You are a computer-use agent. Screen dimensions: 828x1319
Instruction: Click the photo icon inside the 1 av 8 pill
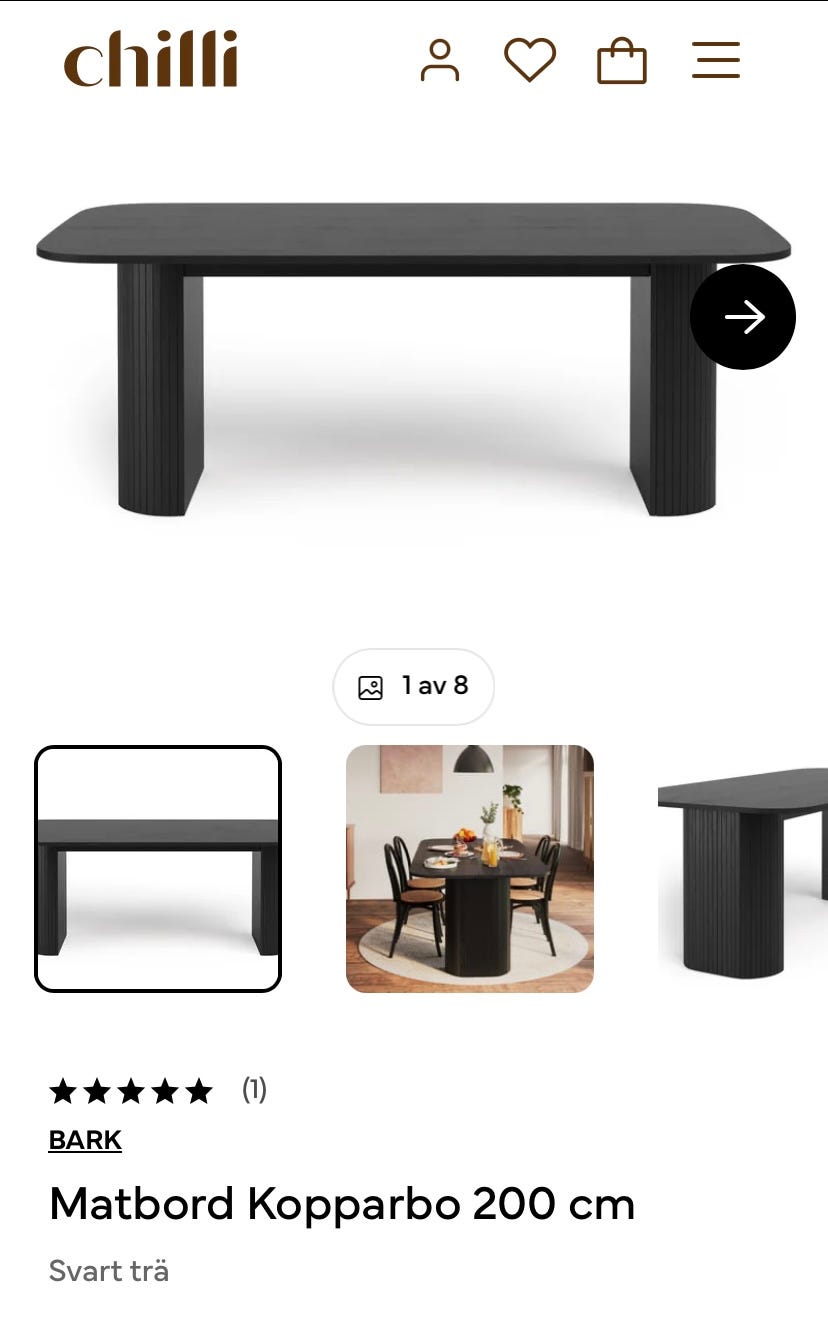[x=369, y=686]
